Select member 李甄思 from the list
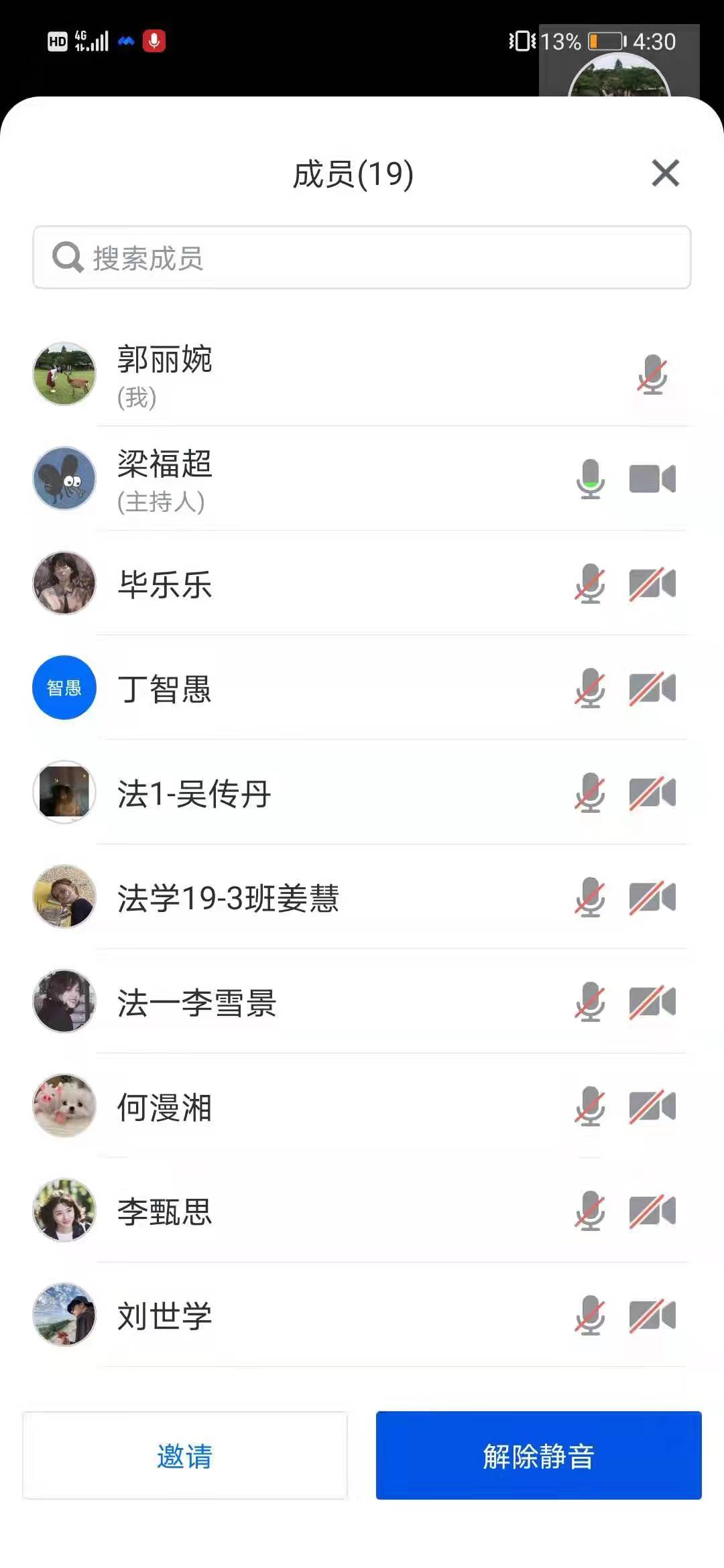Image resolution: width=724 pixels, height=1568 pixels. coord(165,1211)
